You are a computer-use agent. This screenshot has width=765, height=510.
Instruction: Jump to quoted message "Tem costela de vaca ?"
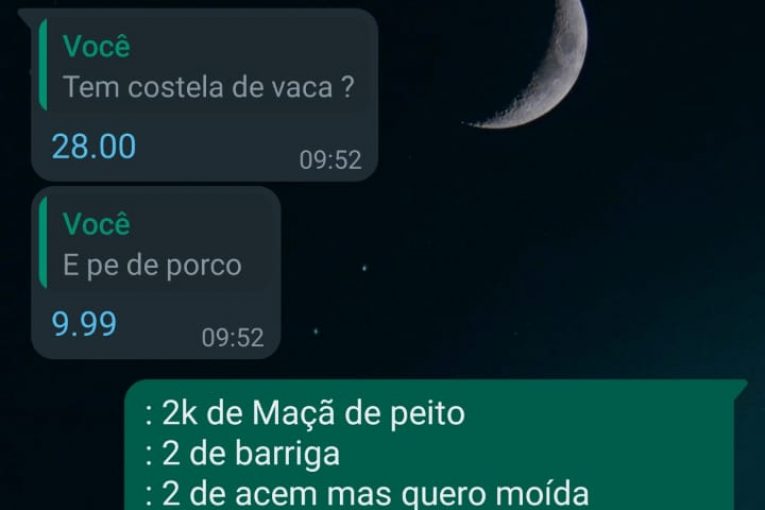tap(207, 68)
